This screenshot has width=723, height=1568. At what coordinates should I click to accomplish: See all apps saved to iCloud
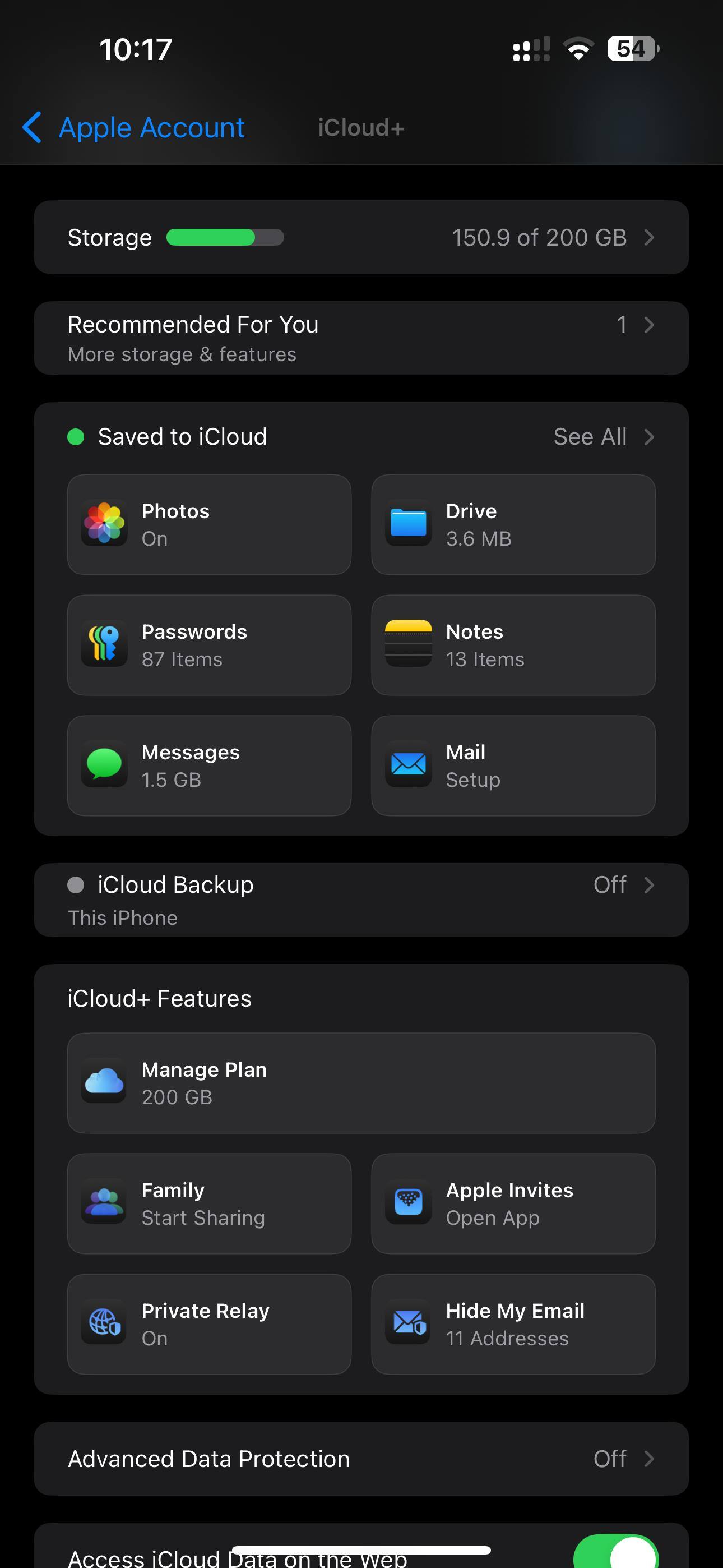coord(602,436)
